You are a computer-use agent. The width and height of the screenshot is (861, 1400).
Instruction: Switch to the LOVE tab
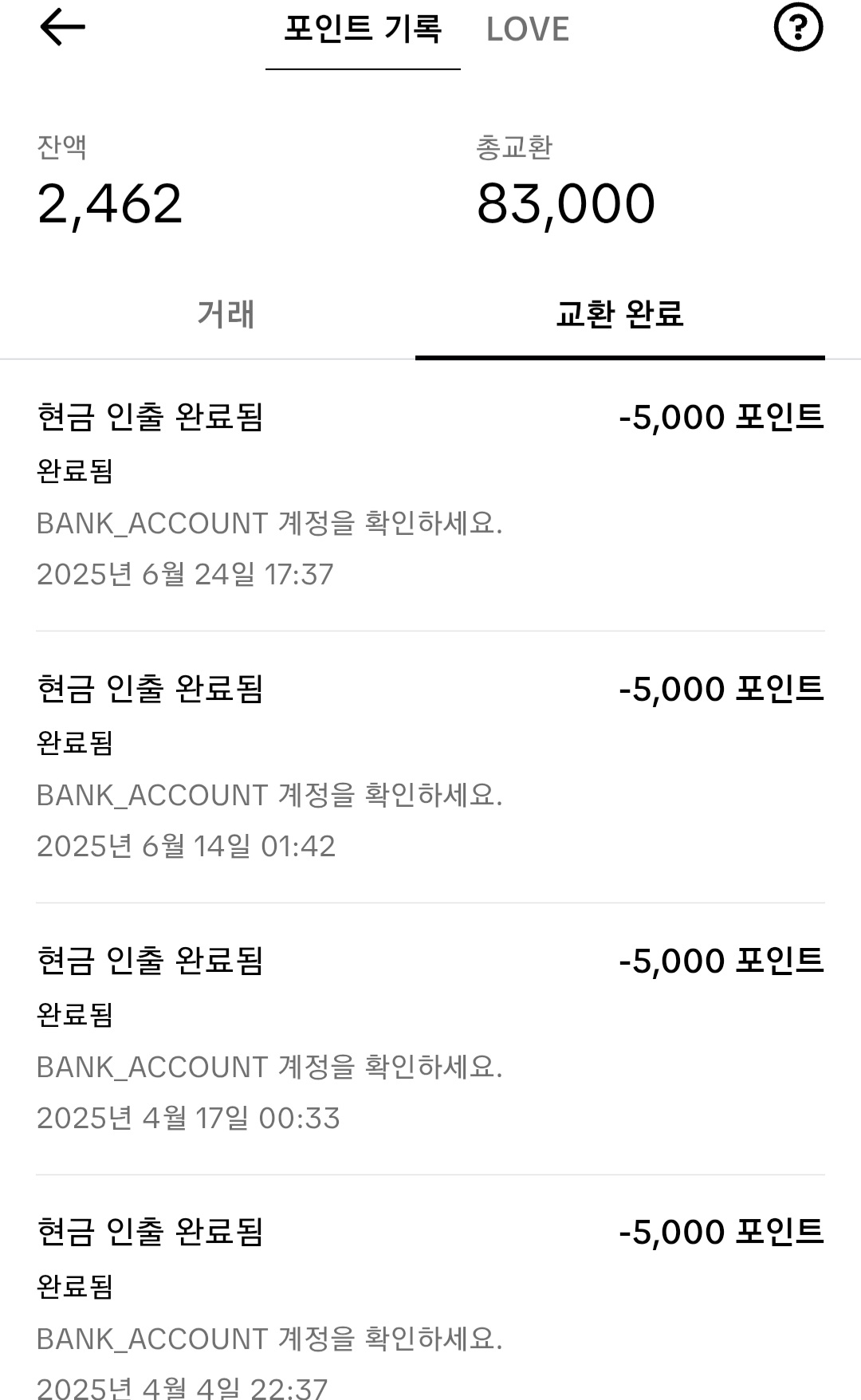528,29
